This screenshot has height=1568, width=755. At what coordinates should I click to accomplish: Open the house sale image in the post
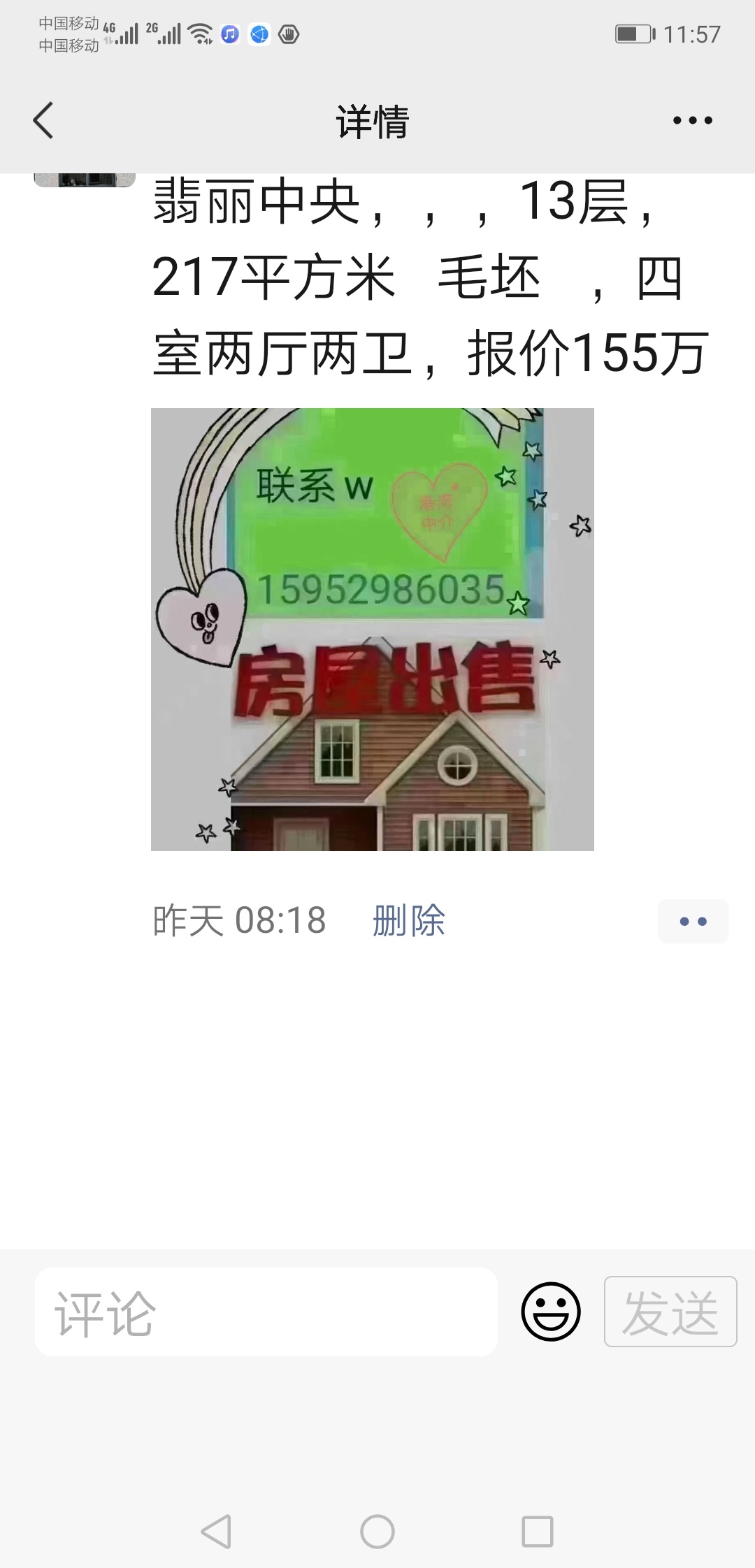click(373, 629)
